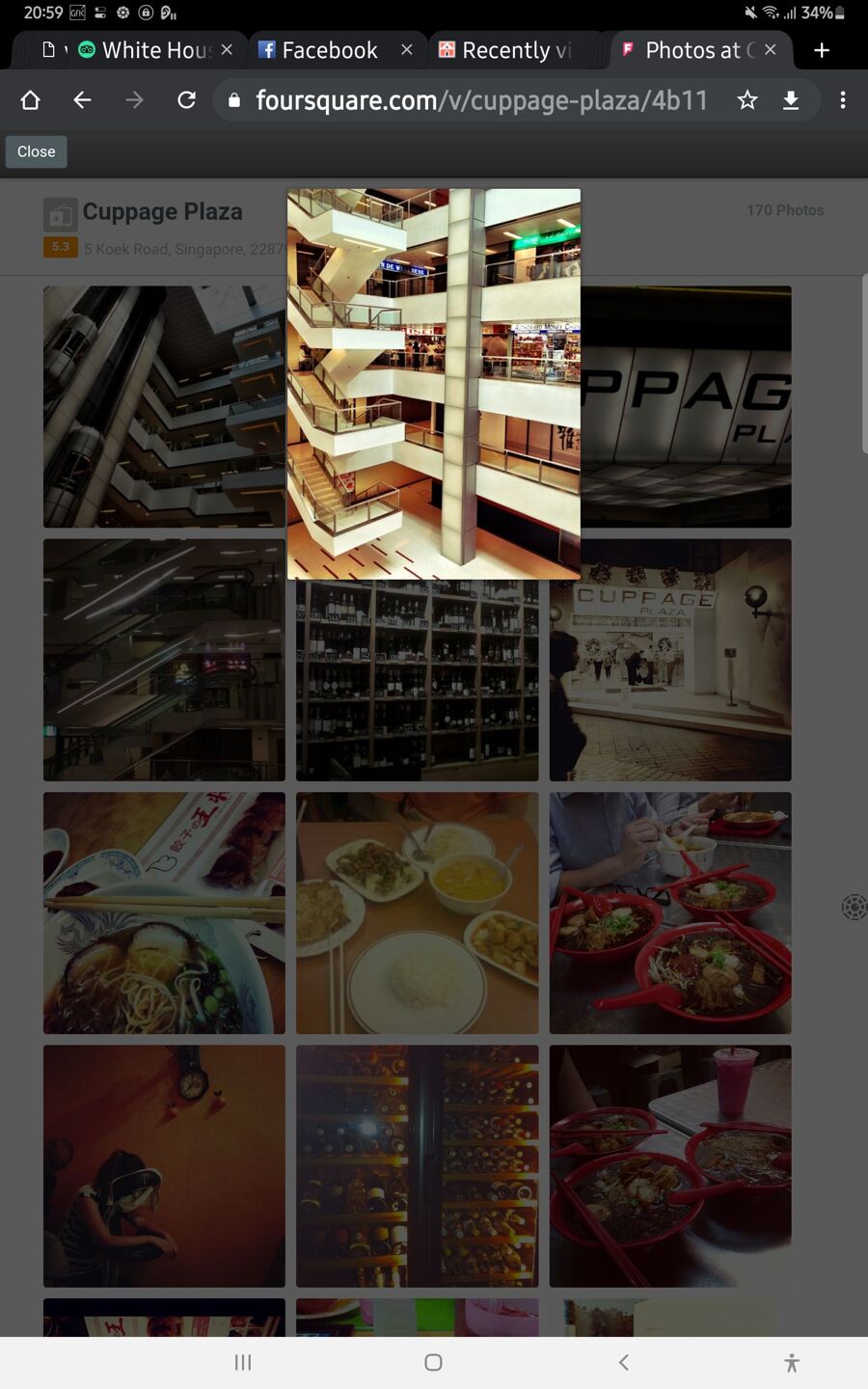Reload the Foursquare page
Screen dimensions: 868x1389
tap(186, 100)
